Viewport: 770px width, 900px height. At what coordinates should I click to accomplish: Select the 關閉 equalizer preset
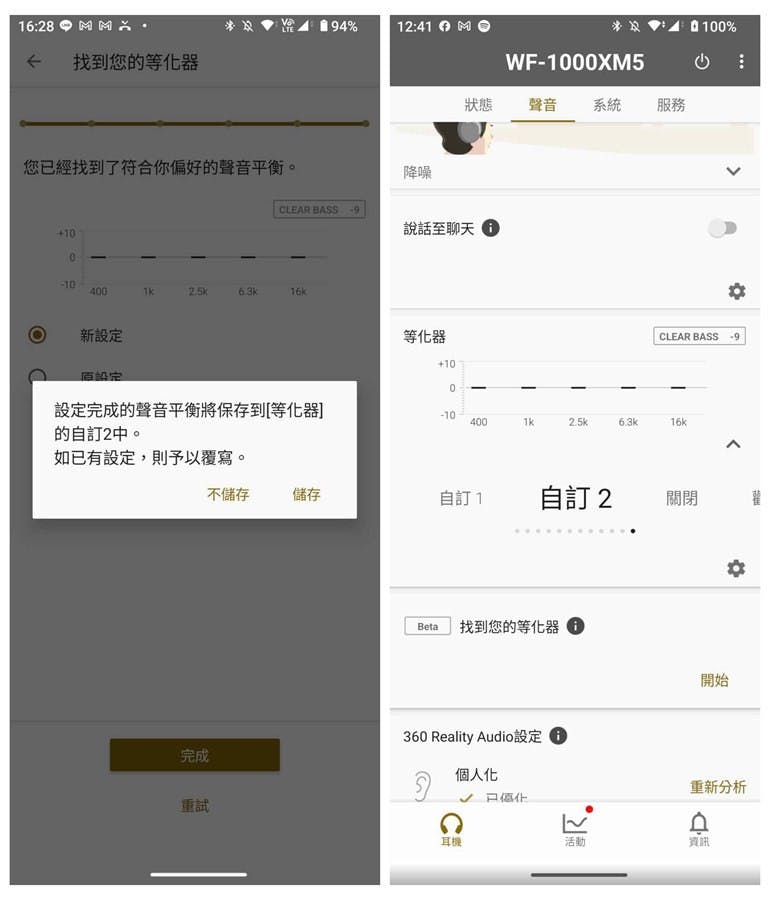click(x=682, y=498)
